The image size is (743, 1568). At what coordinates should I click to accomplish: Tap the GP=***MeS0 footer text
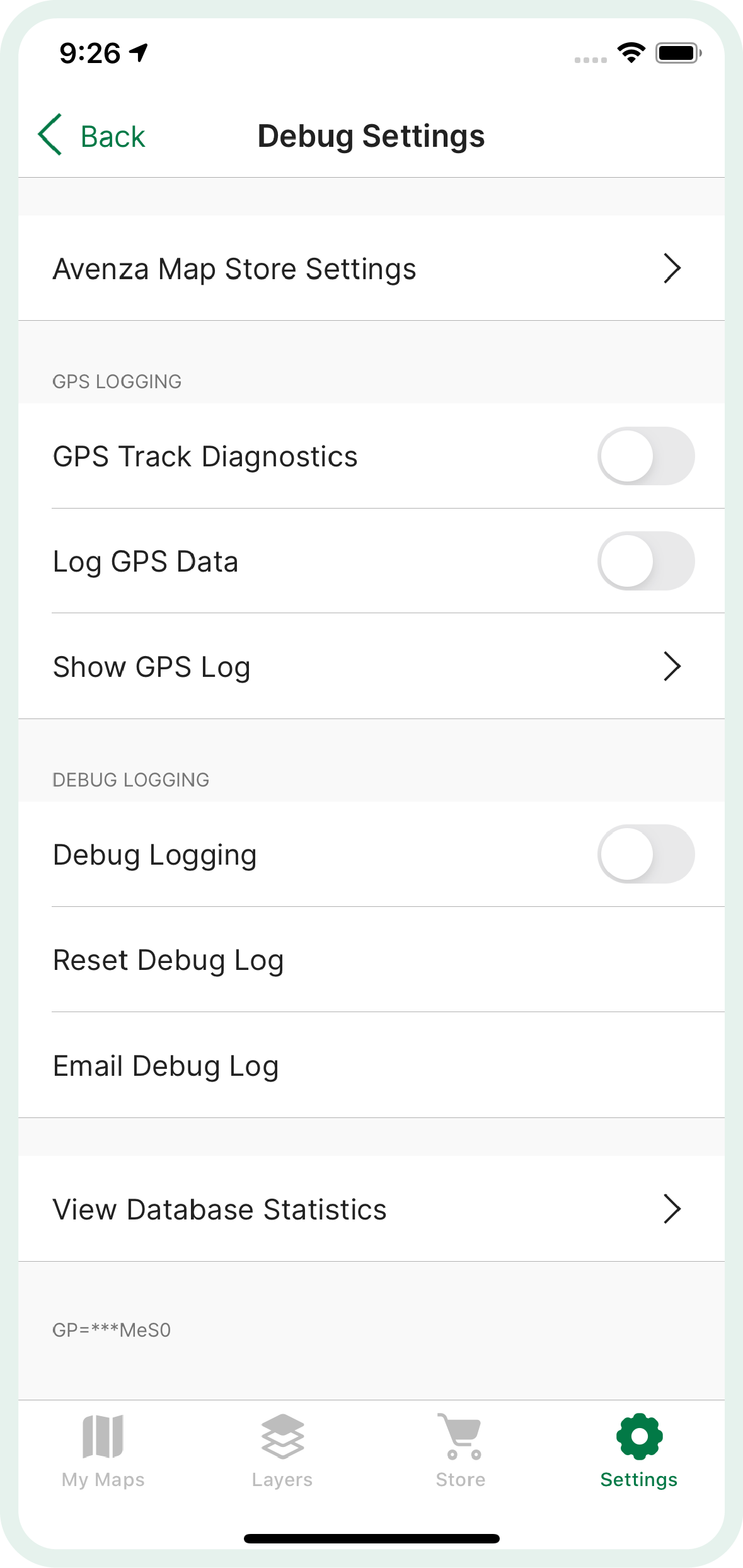(113, 1330)
